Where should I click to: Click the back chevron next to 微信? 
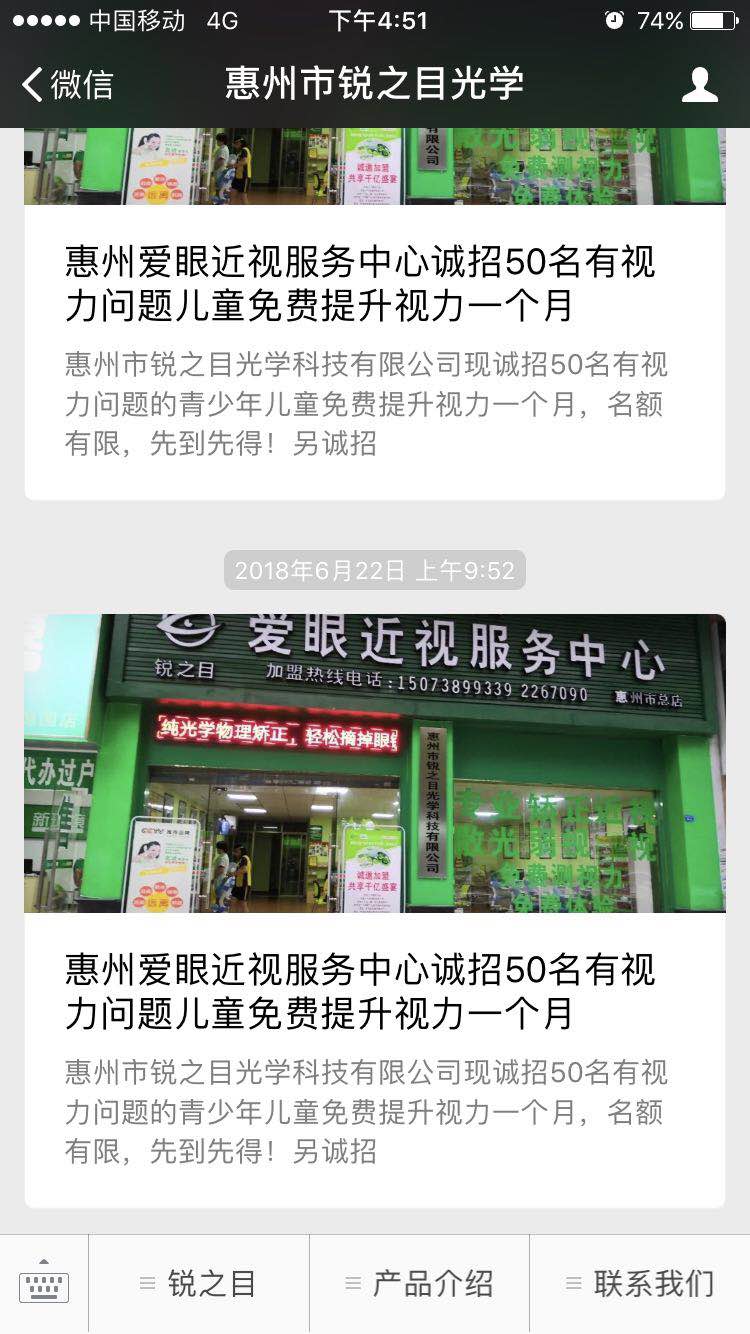[x=32, y=86]
